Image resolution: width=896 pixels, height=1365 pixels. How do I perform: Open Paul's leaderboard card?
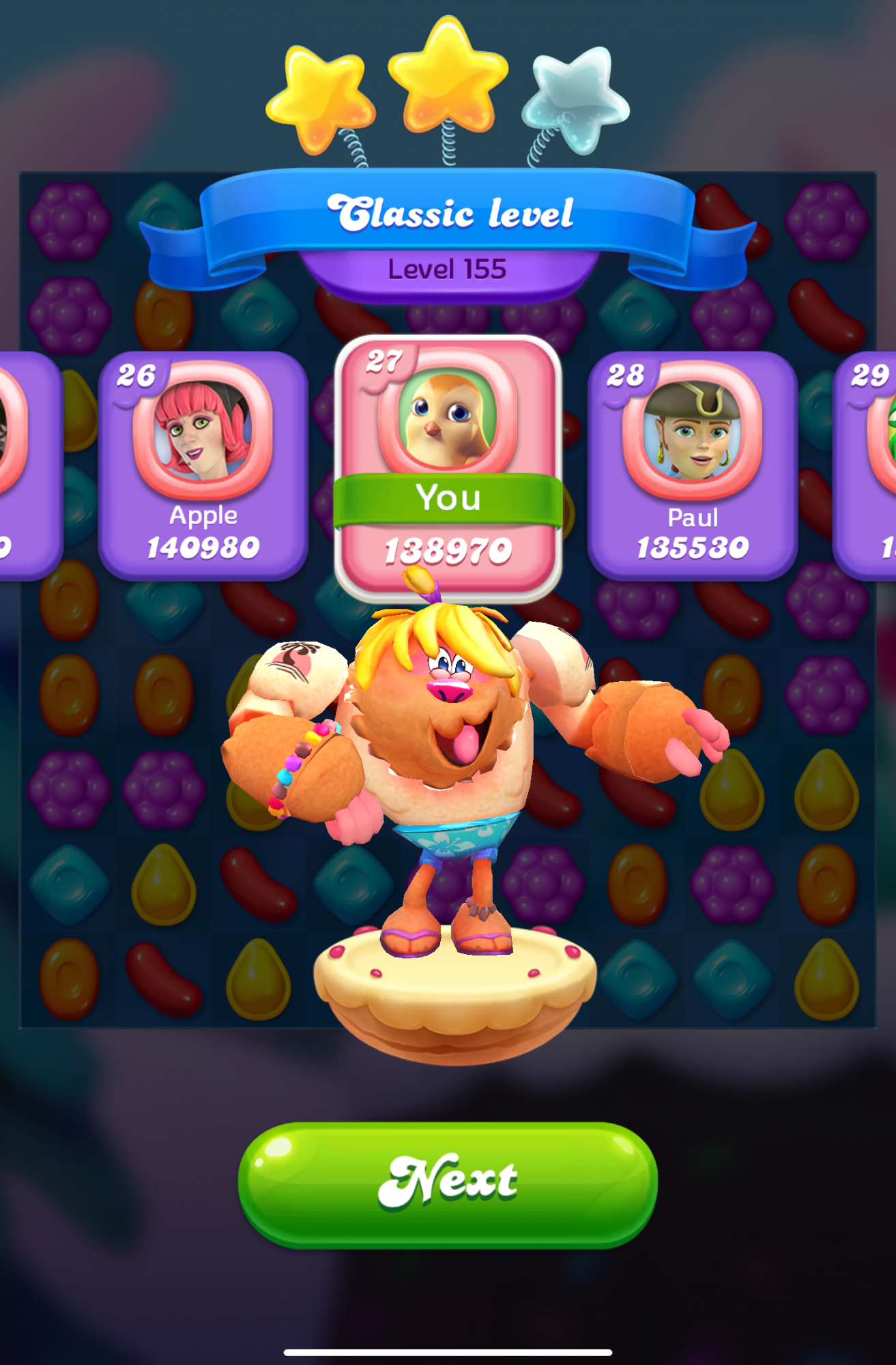[692, 465]
